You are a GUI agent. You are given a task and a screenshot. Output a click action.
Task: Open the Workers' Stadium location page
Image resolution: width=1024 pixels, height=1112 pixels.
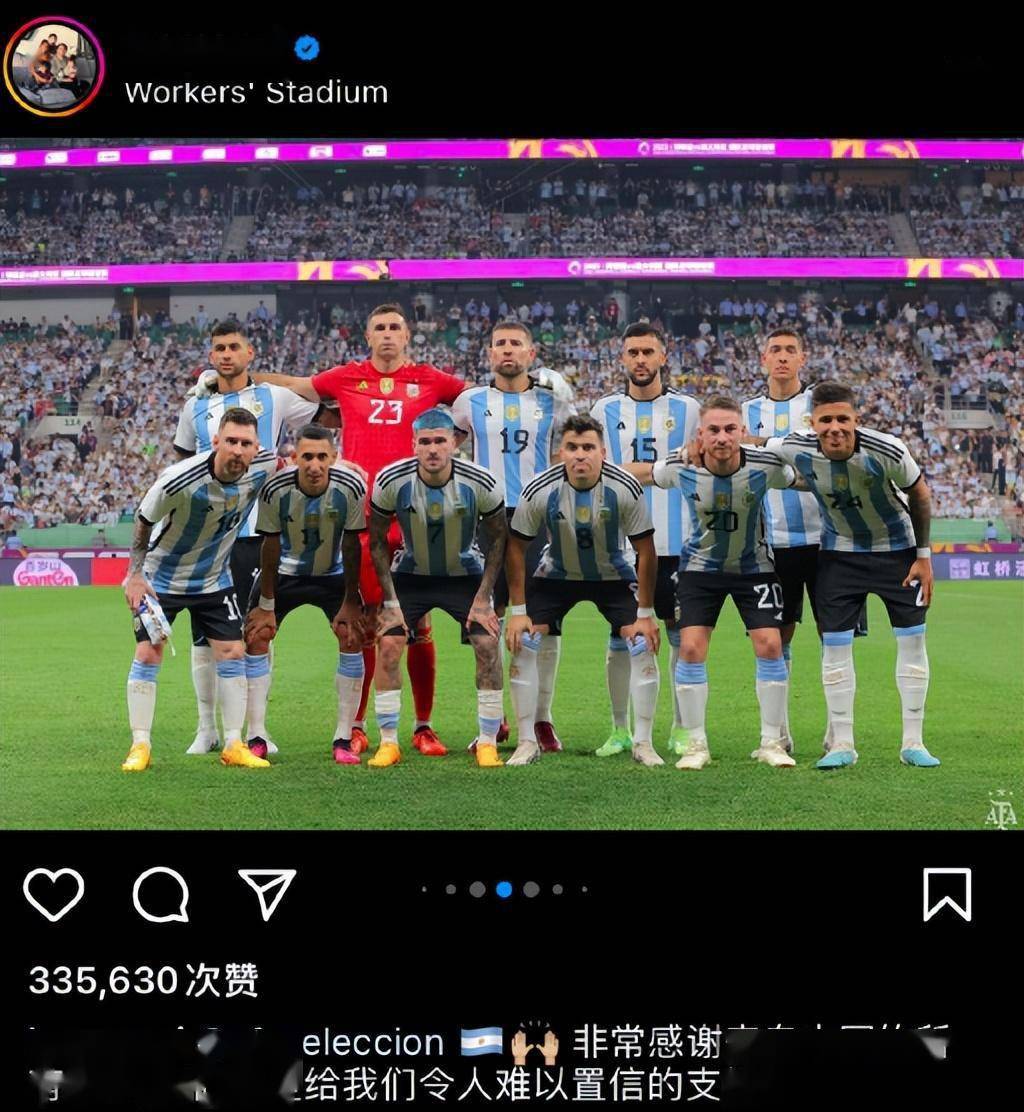257,90
